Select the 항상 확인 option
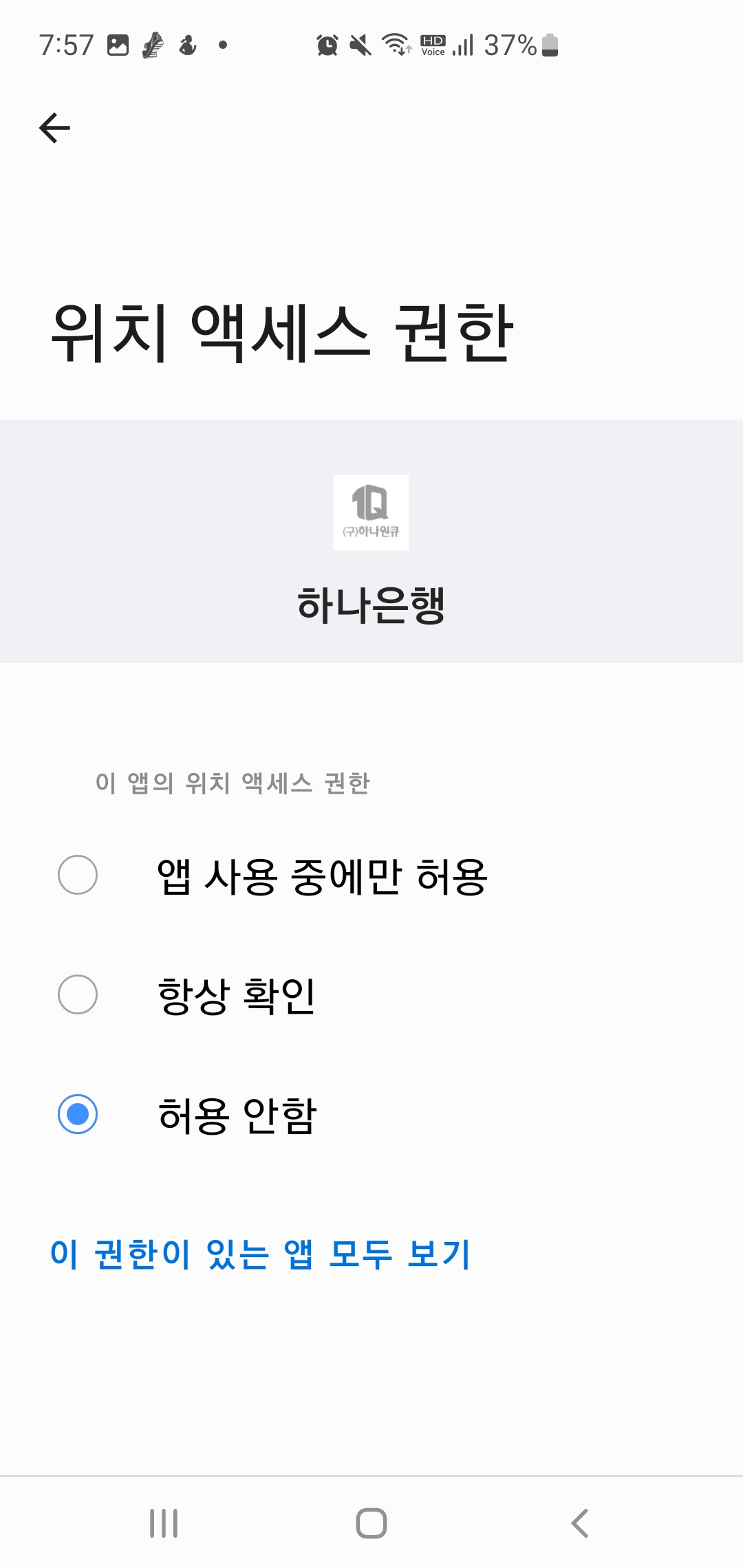 click(76, 993)
